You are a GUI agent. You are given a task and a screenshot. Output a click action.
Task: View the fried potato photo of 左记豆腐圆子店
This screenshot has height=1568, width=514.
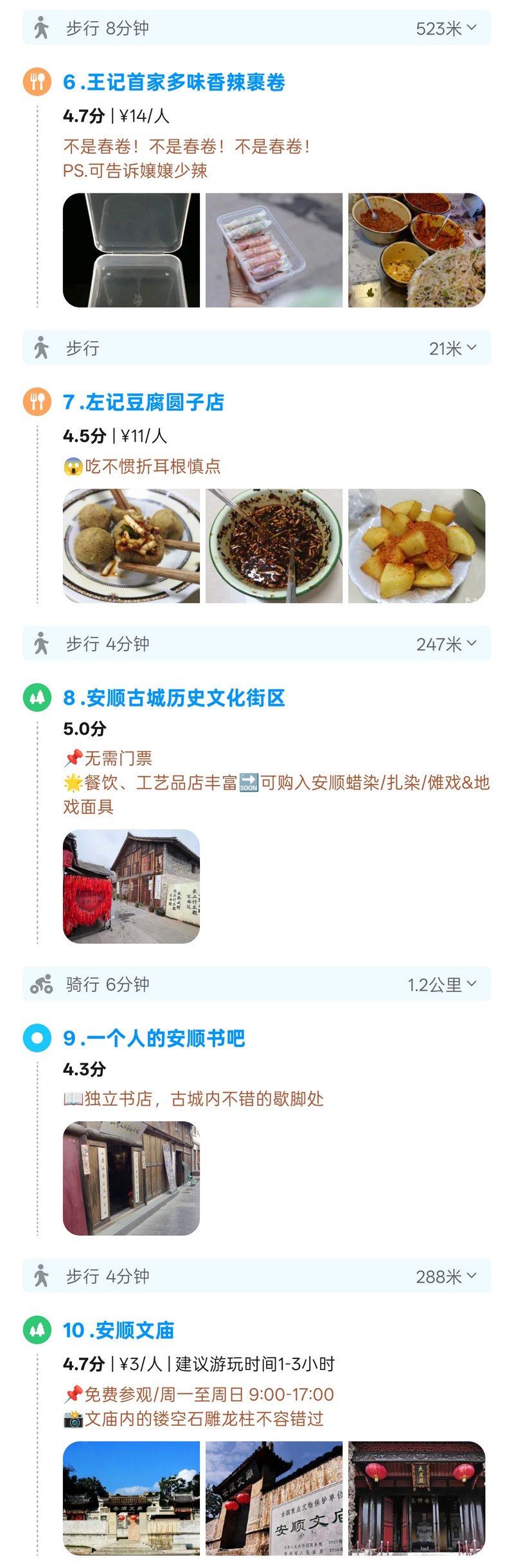416,546
